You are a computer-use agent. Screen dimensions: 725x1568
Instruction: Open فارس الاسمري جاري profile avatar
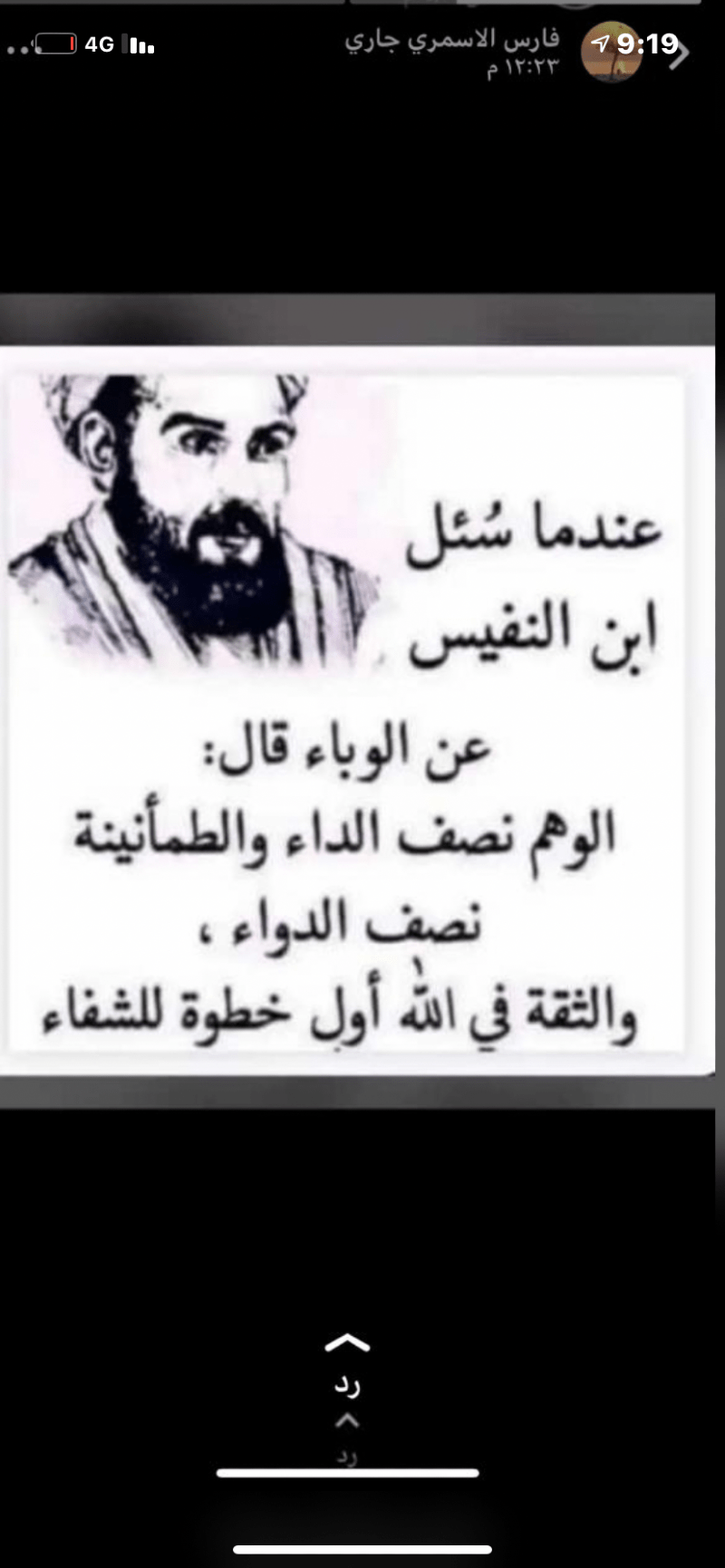click(610, 52)
